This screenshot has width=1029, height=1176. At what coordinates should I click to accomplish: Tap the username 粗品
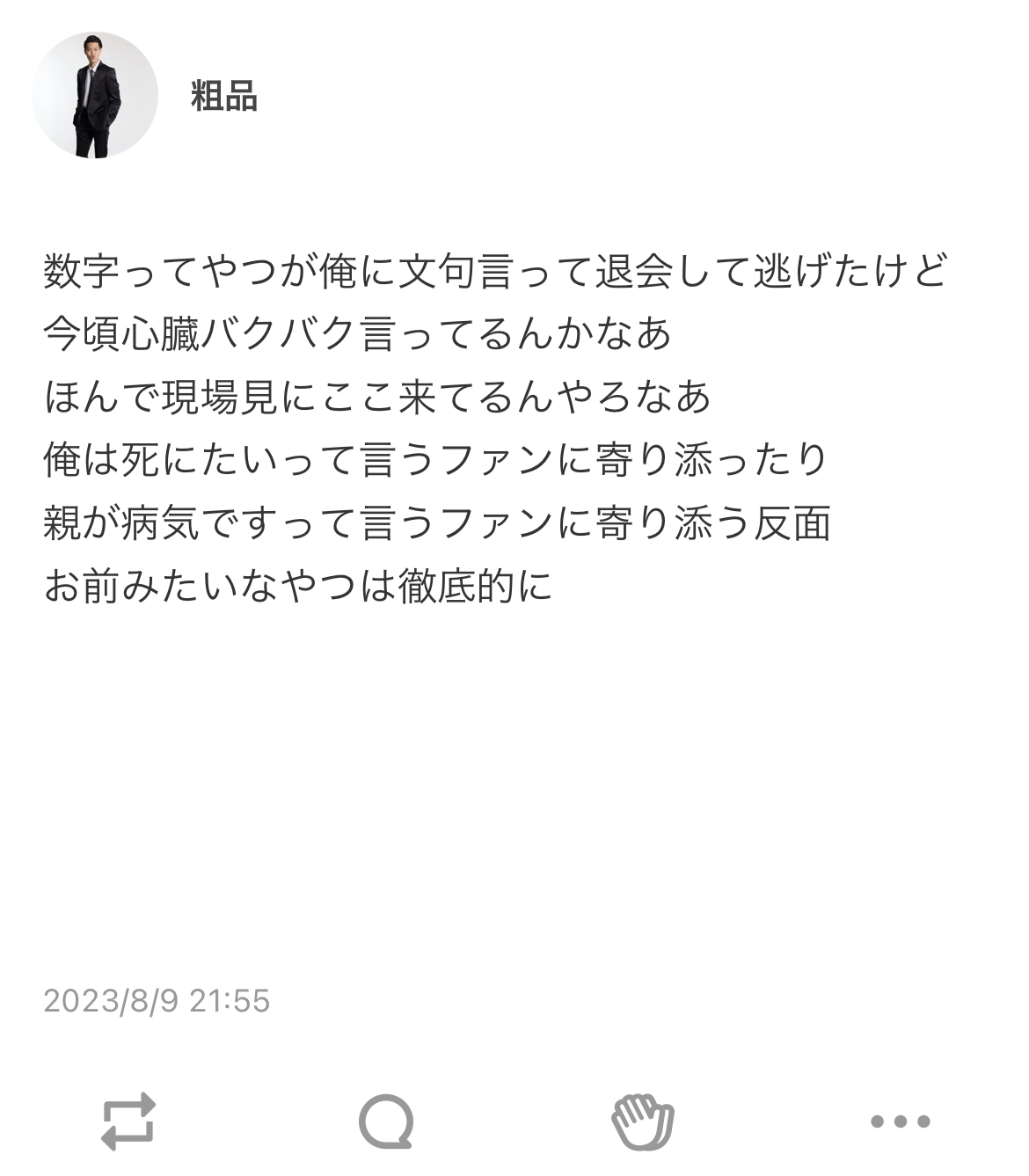click(224, 96)
